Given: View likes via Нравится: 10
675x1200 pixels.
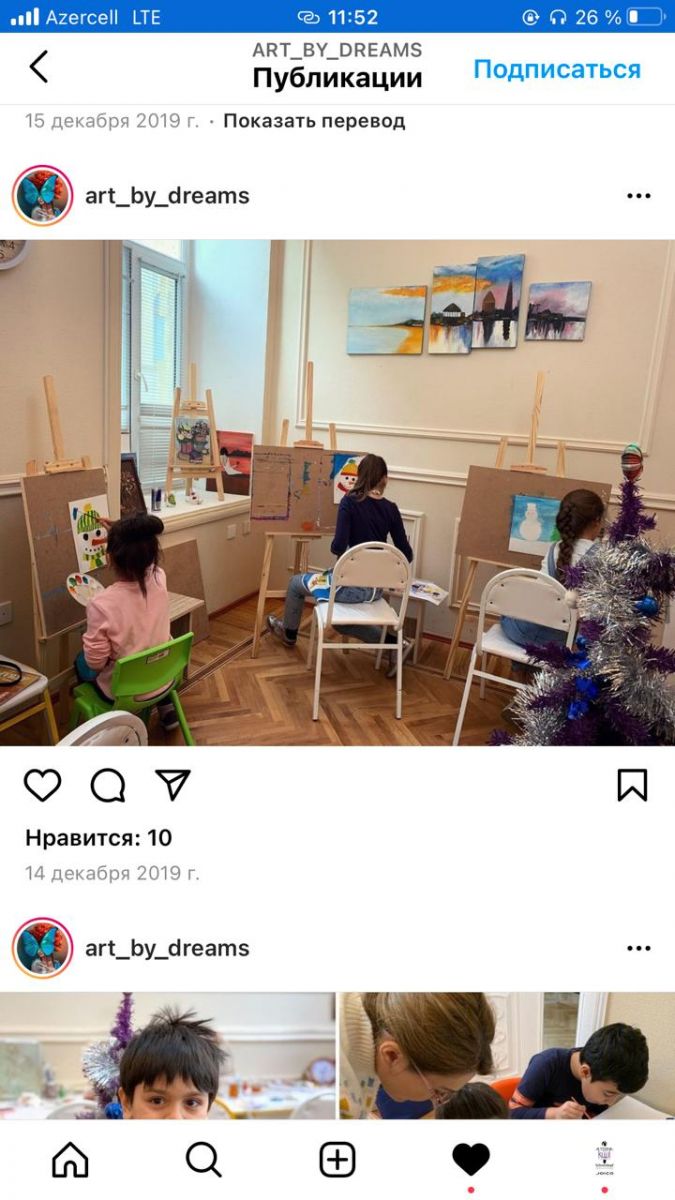Looking at the screenshot, I should point(99,838).
